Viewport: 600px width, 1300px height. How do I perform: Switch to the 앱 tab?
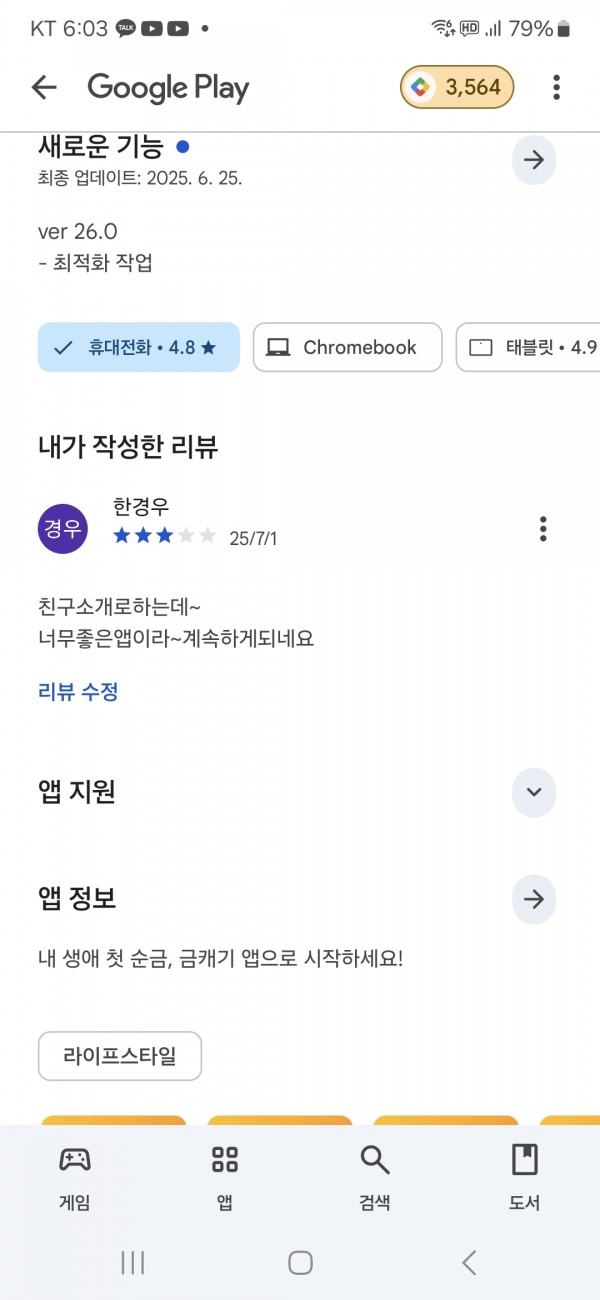click(225, 1178)
